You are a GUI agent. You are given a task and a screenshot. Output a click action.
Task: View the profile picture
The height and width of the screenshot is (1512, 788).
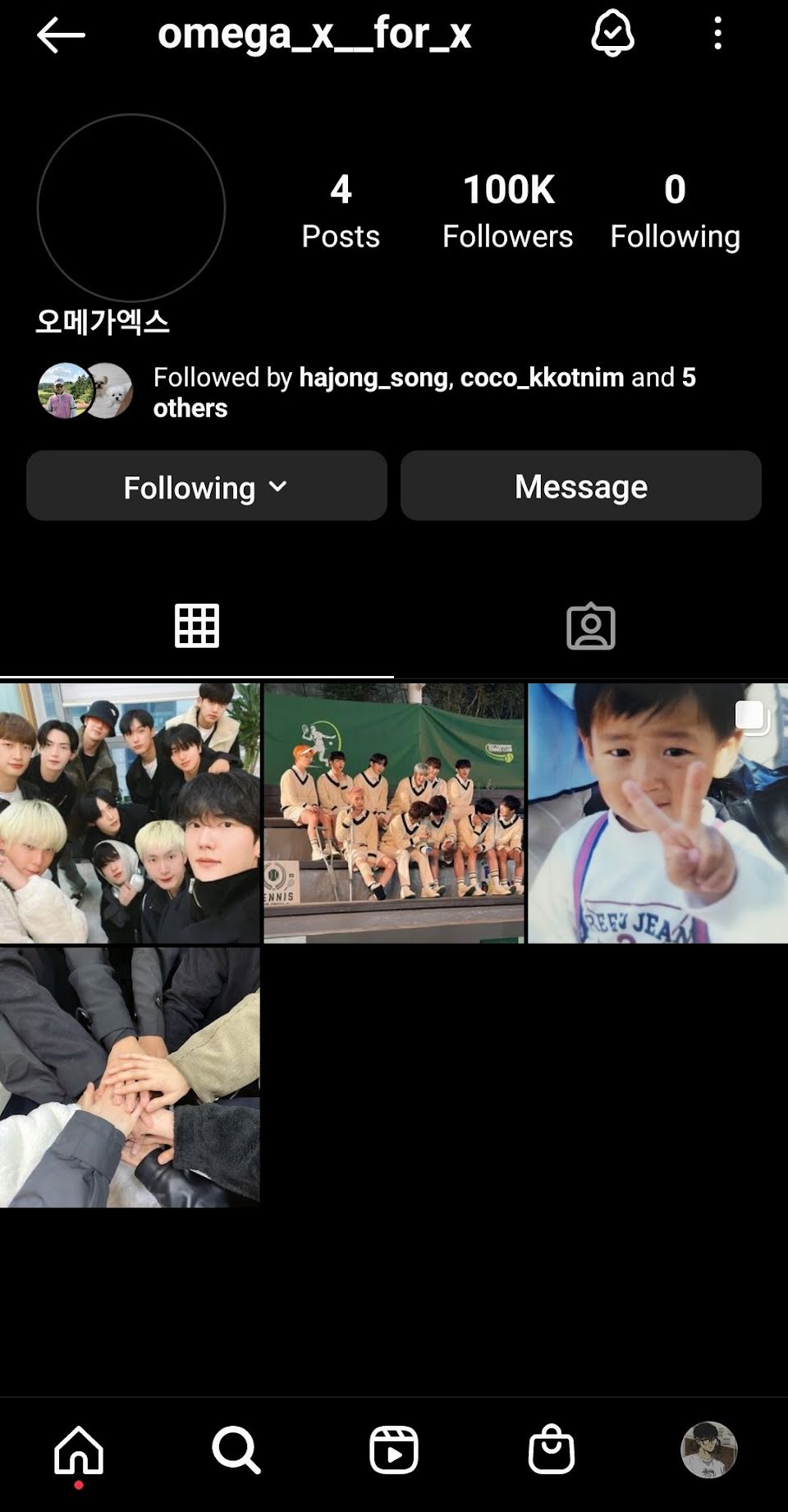(131, 208)
